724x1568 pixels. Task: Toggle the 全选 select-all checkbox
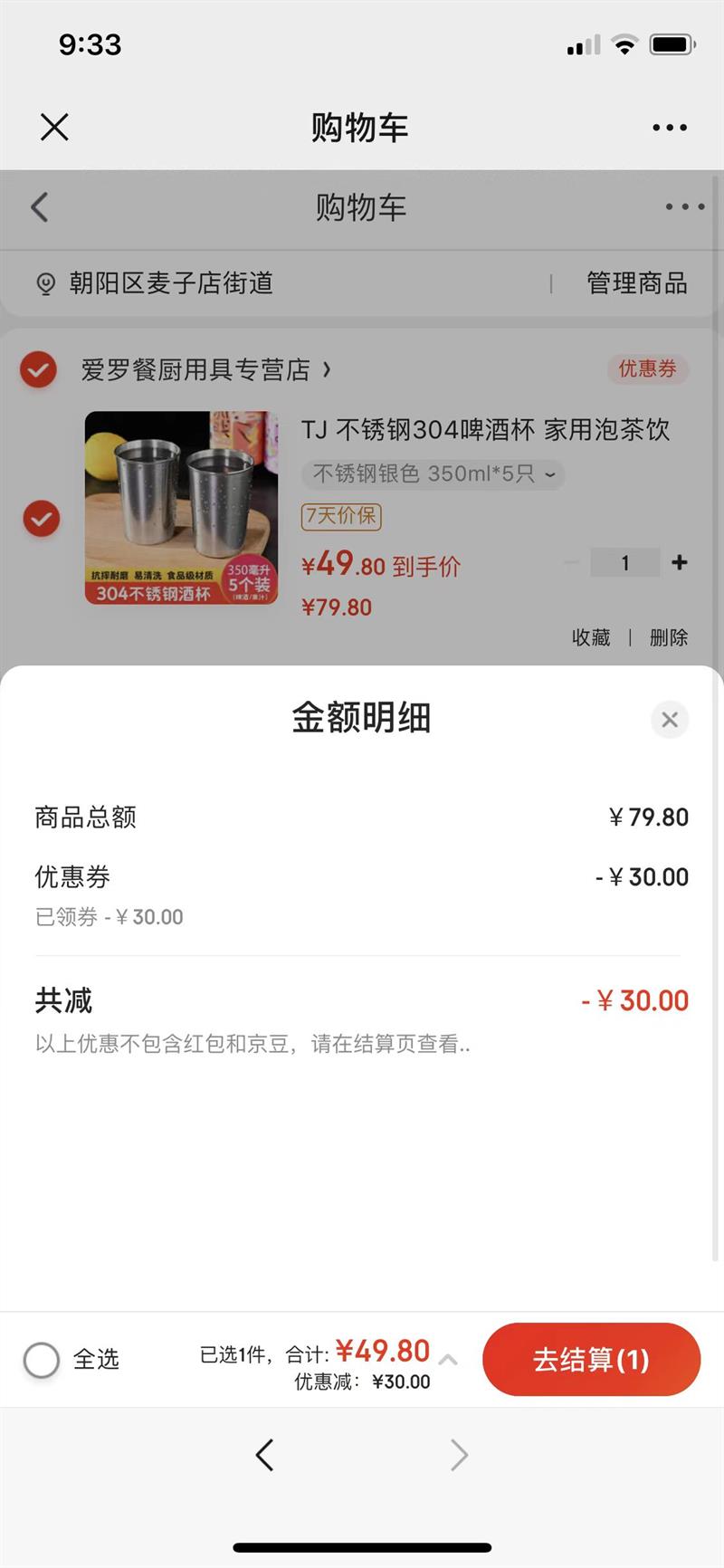click(x=42, y=1360)
